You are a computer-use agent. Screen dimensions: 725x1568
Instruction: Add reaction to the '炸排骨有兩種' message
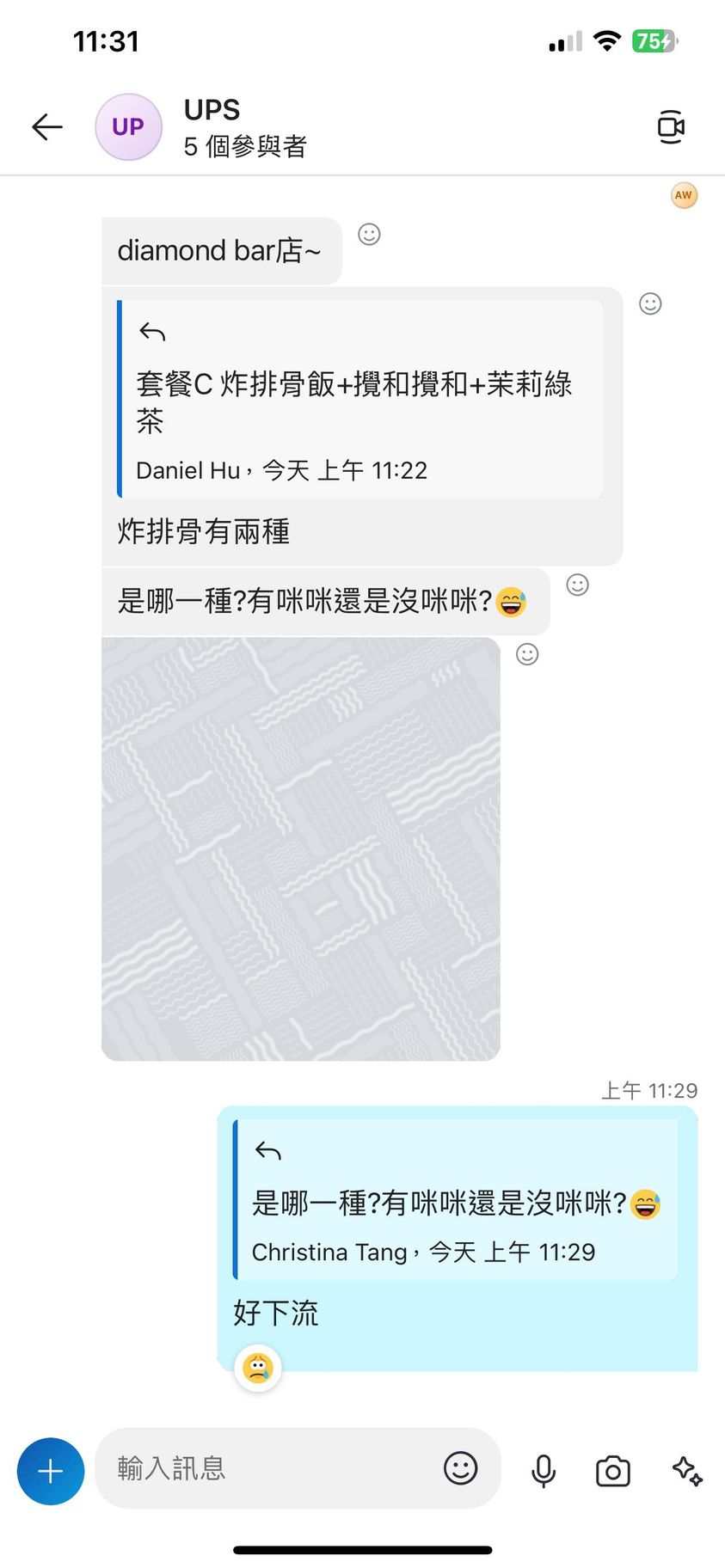click(650, 303)
